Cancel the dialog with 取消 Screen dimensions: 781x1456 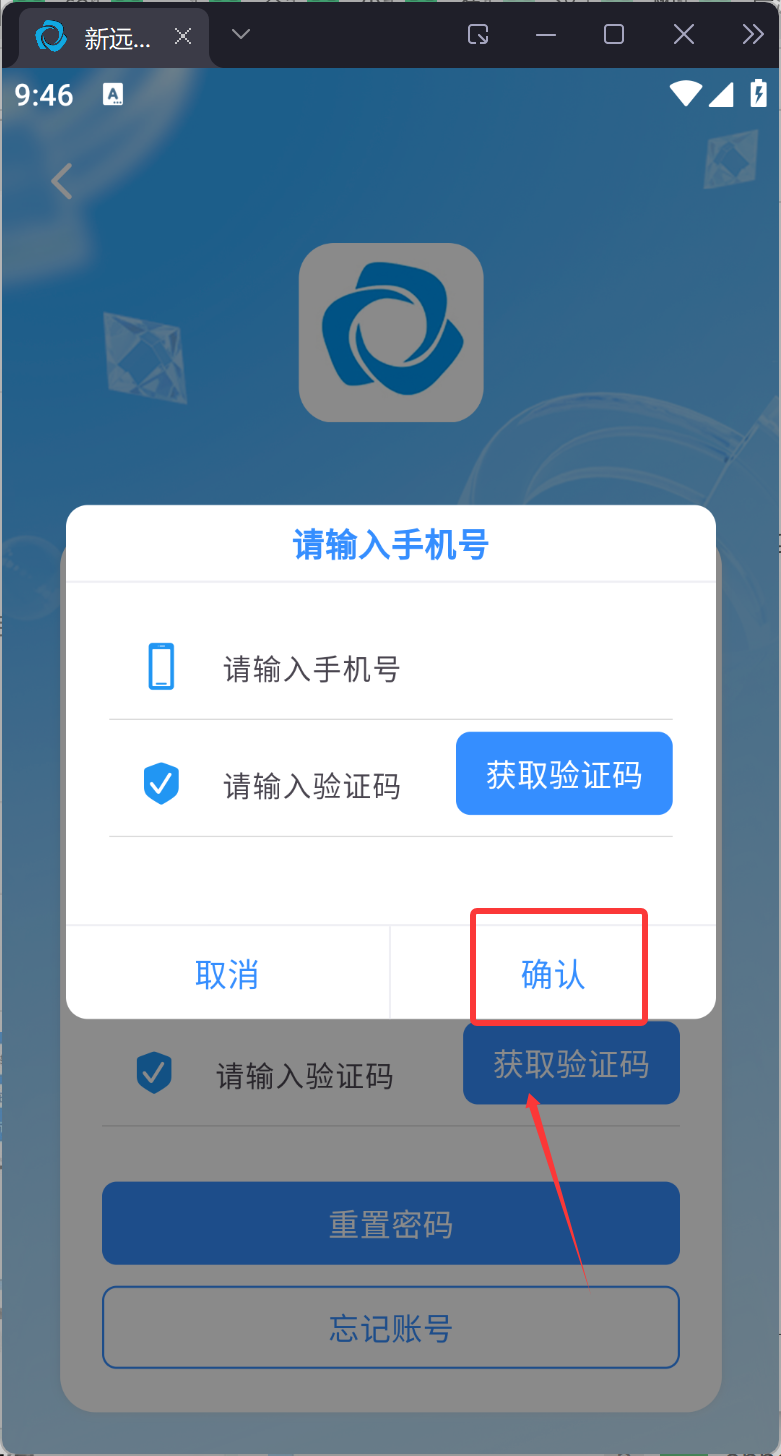(227, 974)
